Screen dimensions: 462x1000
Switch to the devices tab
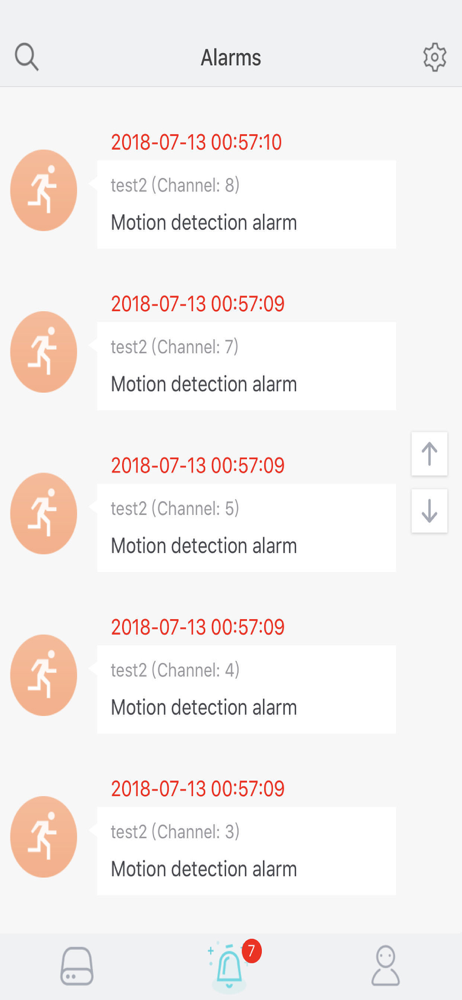coord(77,966)
